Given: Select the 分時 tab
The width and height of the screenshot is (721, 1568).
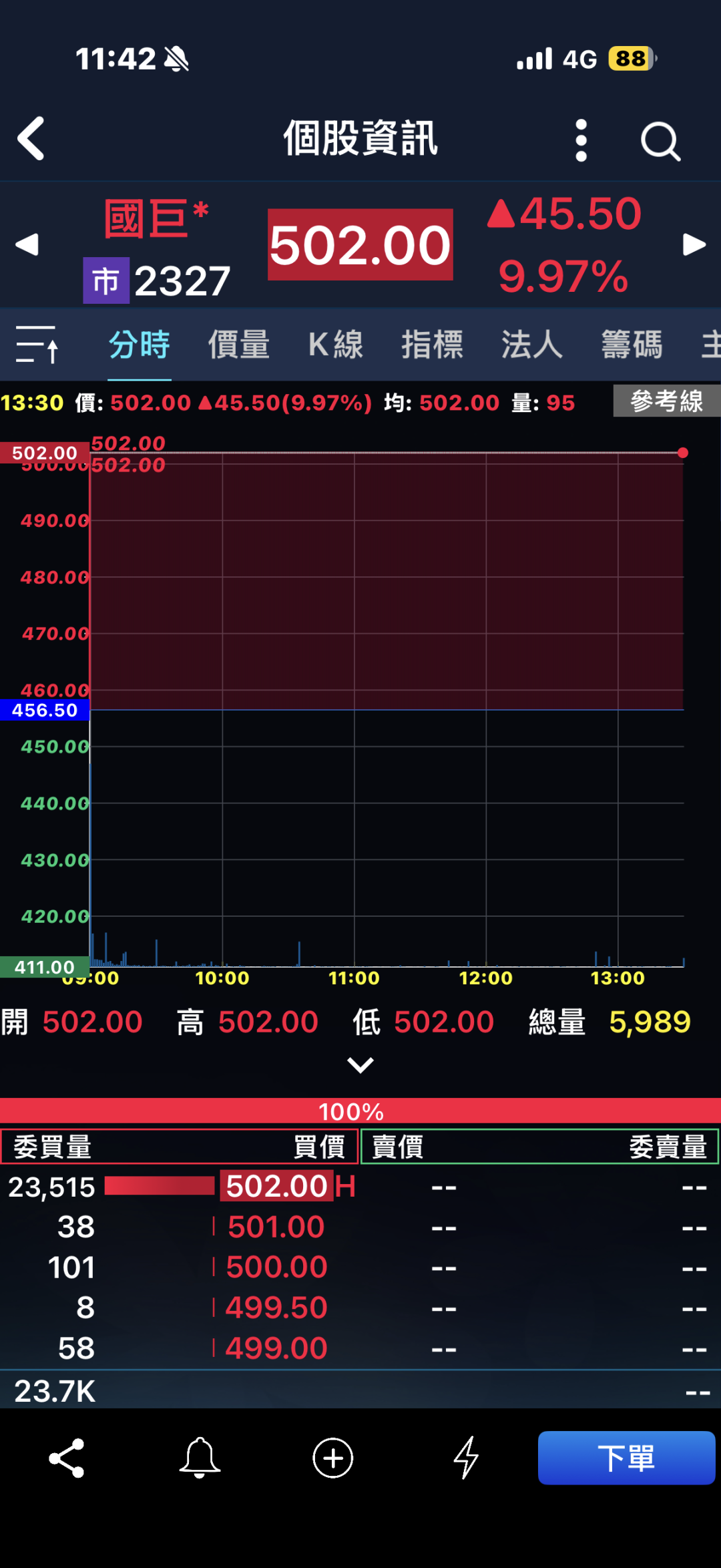Looking at the screenshot, I should [140, 345].
